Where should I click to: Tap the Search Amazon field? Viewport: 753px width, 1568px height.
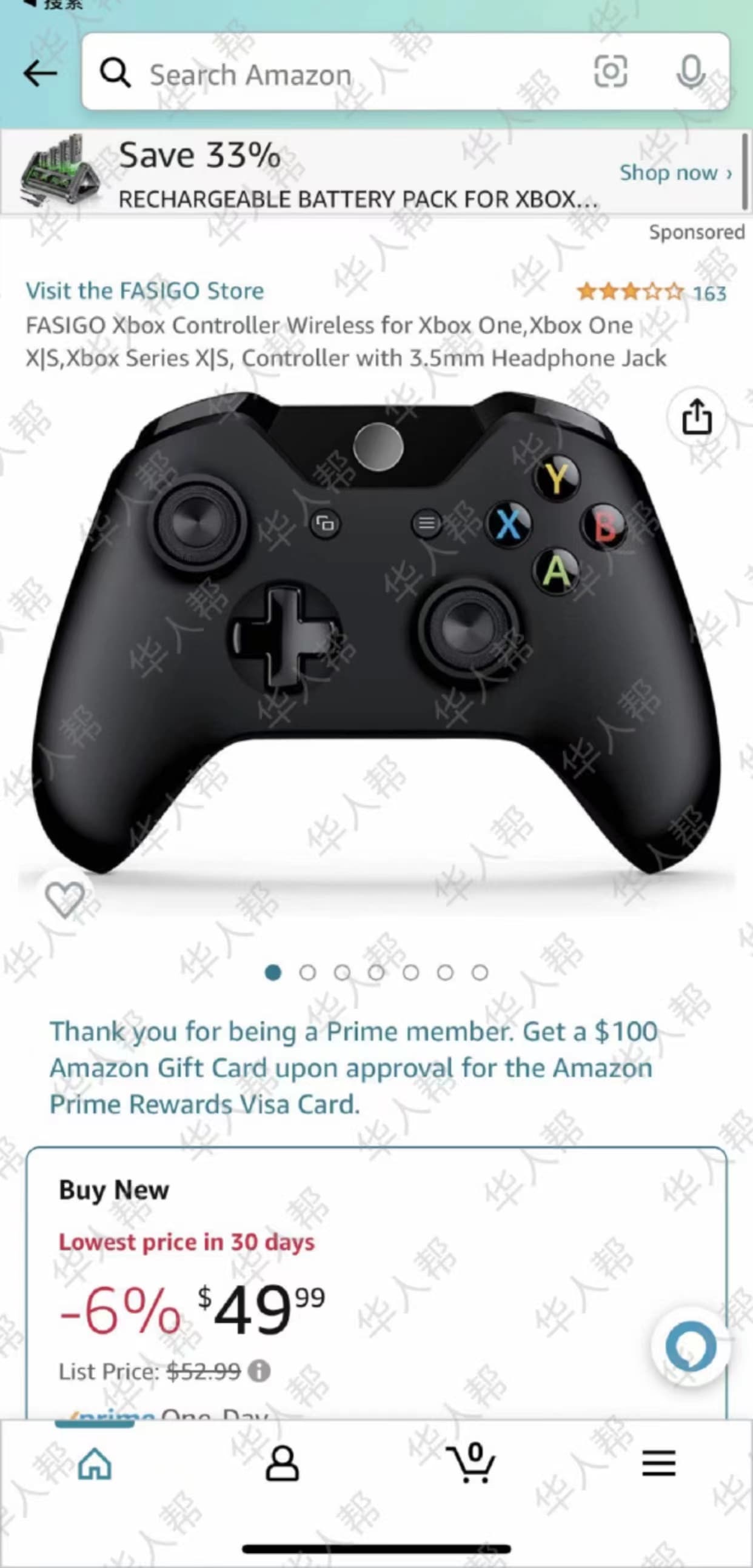pos(341,74)
